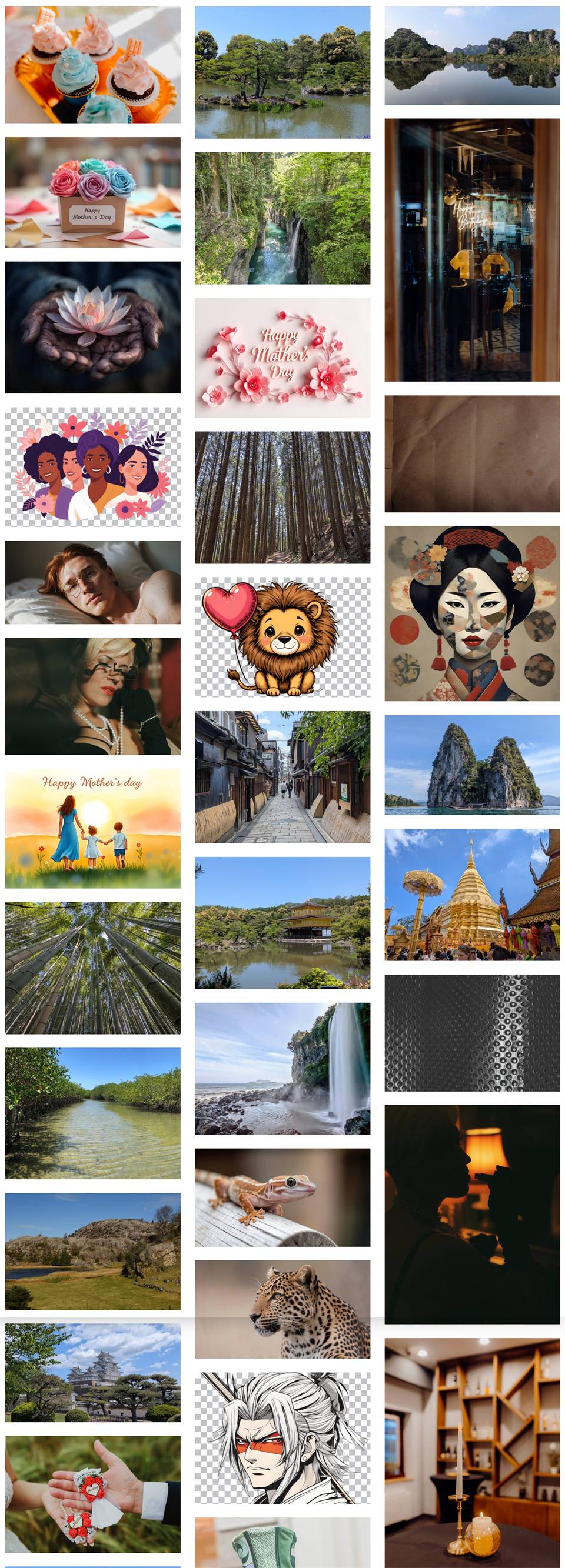Select the white-haired manga character sticker
Image resolution: width=565 pixels, height=1568 pixels.
pyautogui.click(x=282, y=1438)
